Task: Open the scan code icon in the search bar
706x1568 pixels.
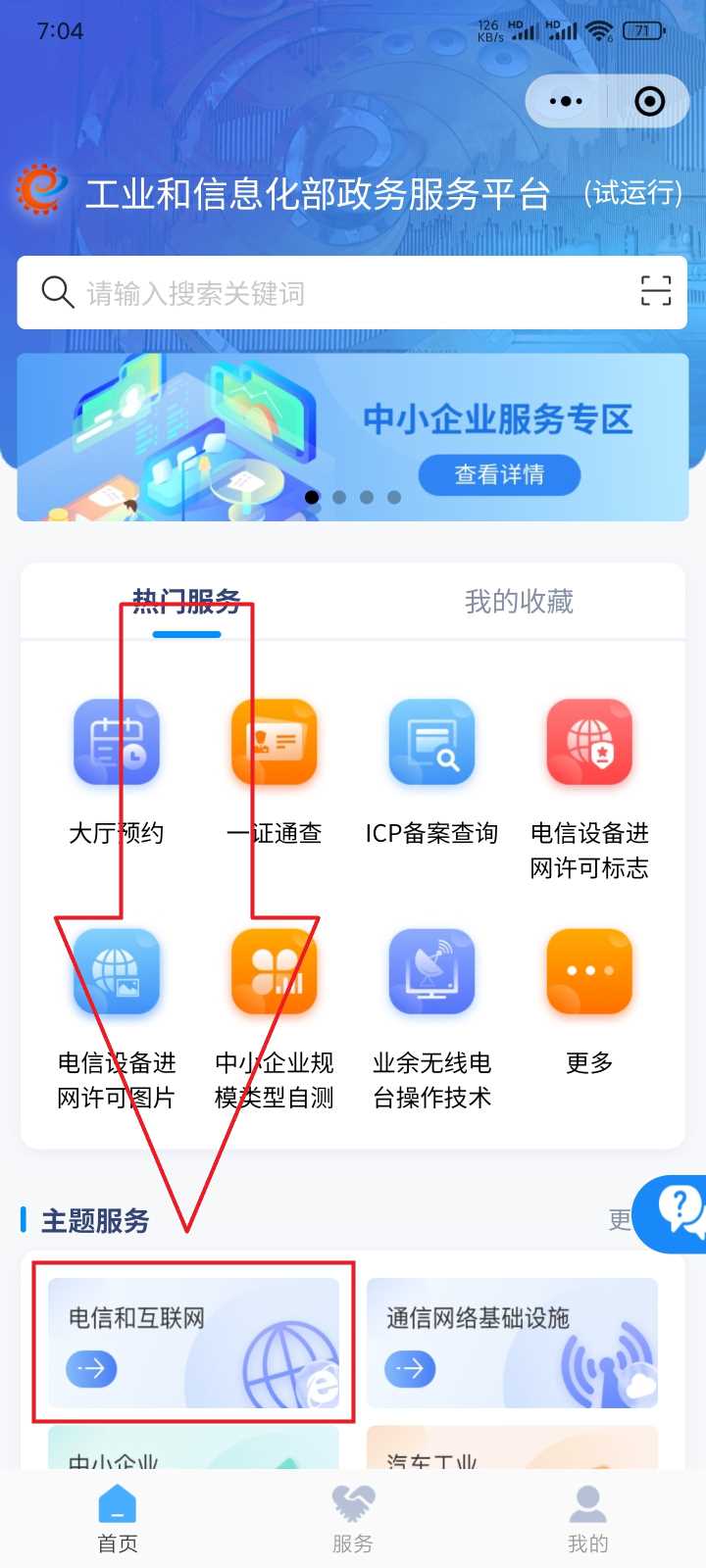Action: 656,292
